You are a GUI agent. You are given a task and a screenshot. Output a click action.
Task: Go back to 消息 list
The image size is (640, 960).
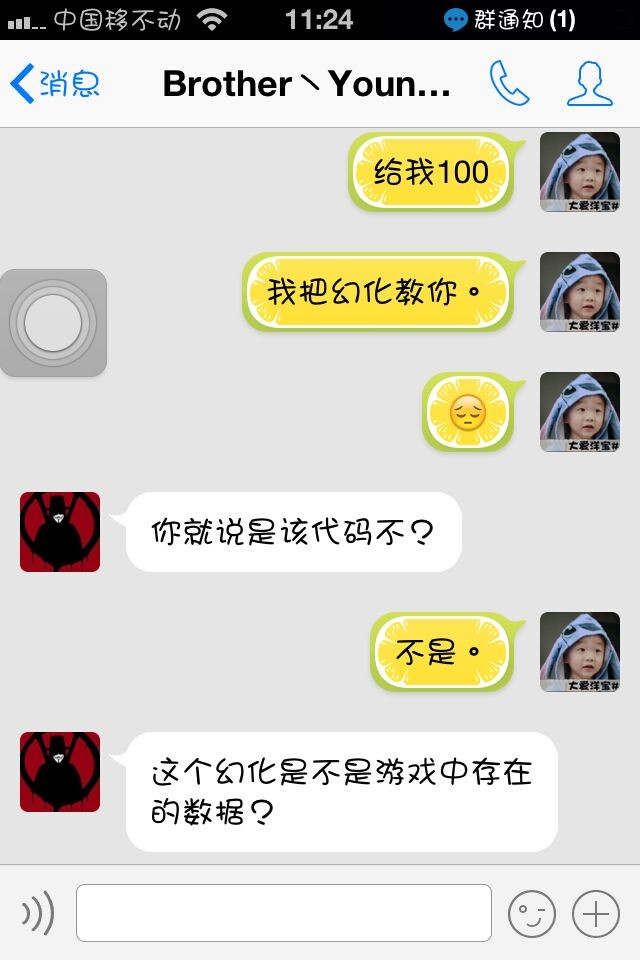pyautogui.click(x=55, y=84)
